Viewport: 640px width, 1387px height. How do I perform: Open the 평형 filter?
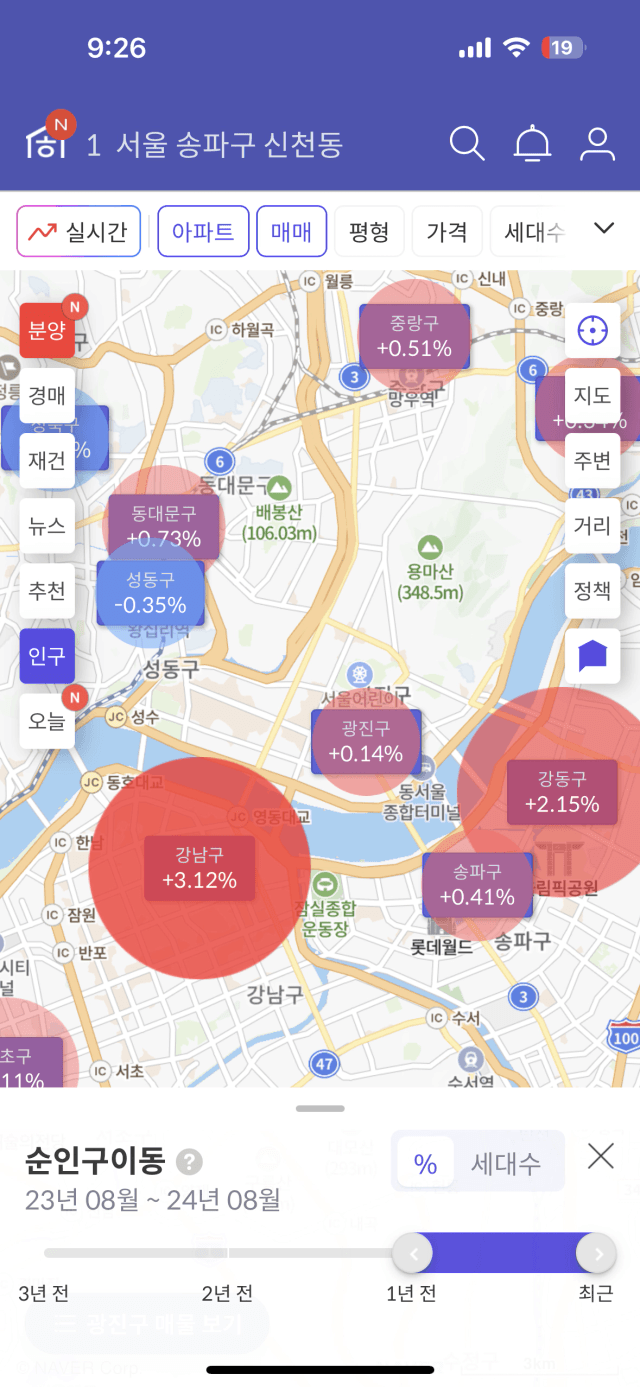pyautogui.click(x=369, y=232)
